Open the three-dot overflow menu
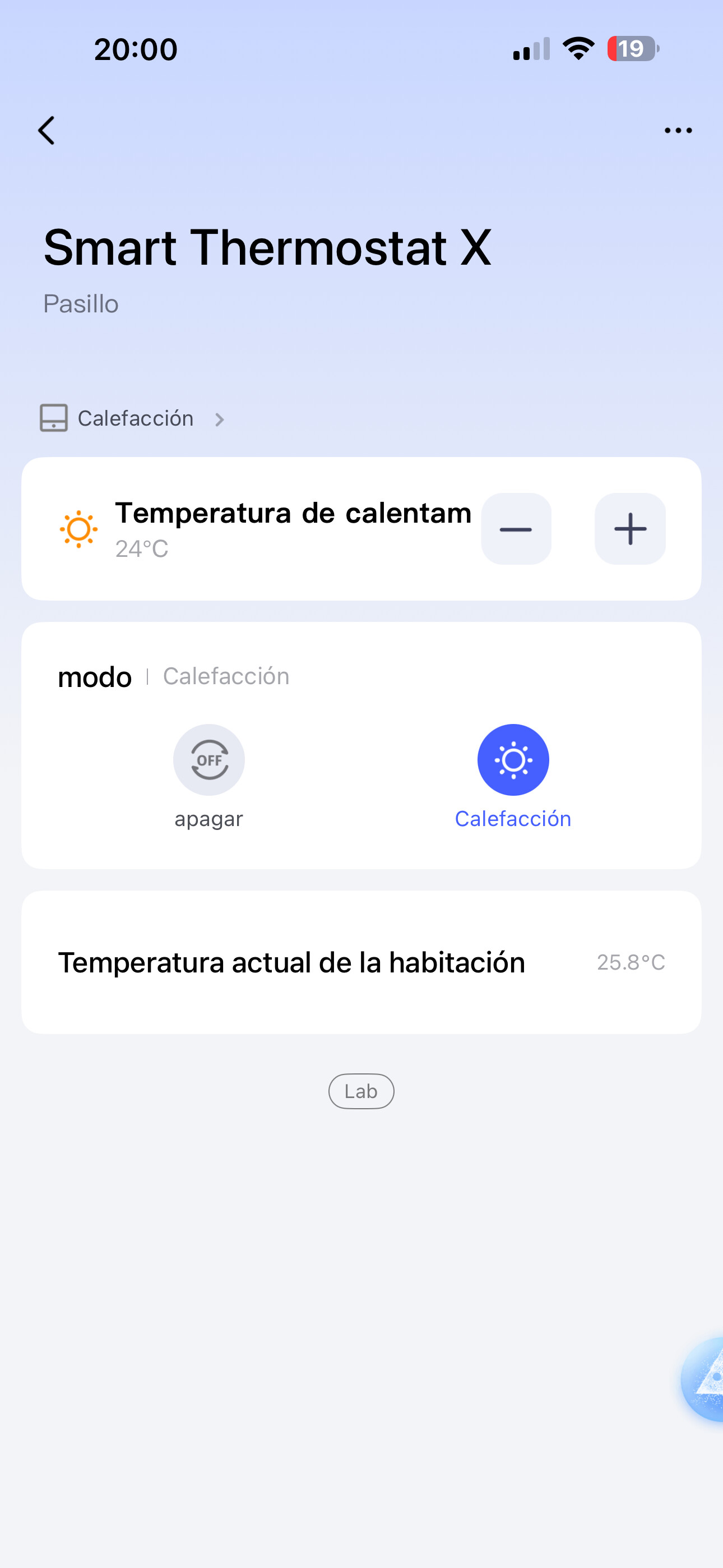 678,130
